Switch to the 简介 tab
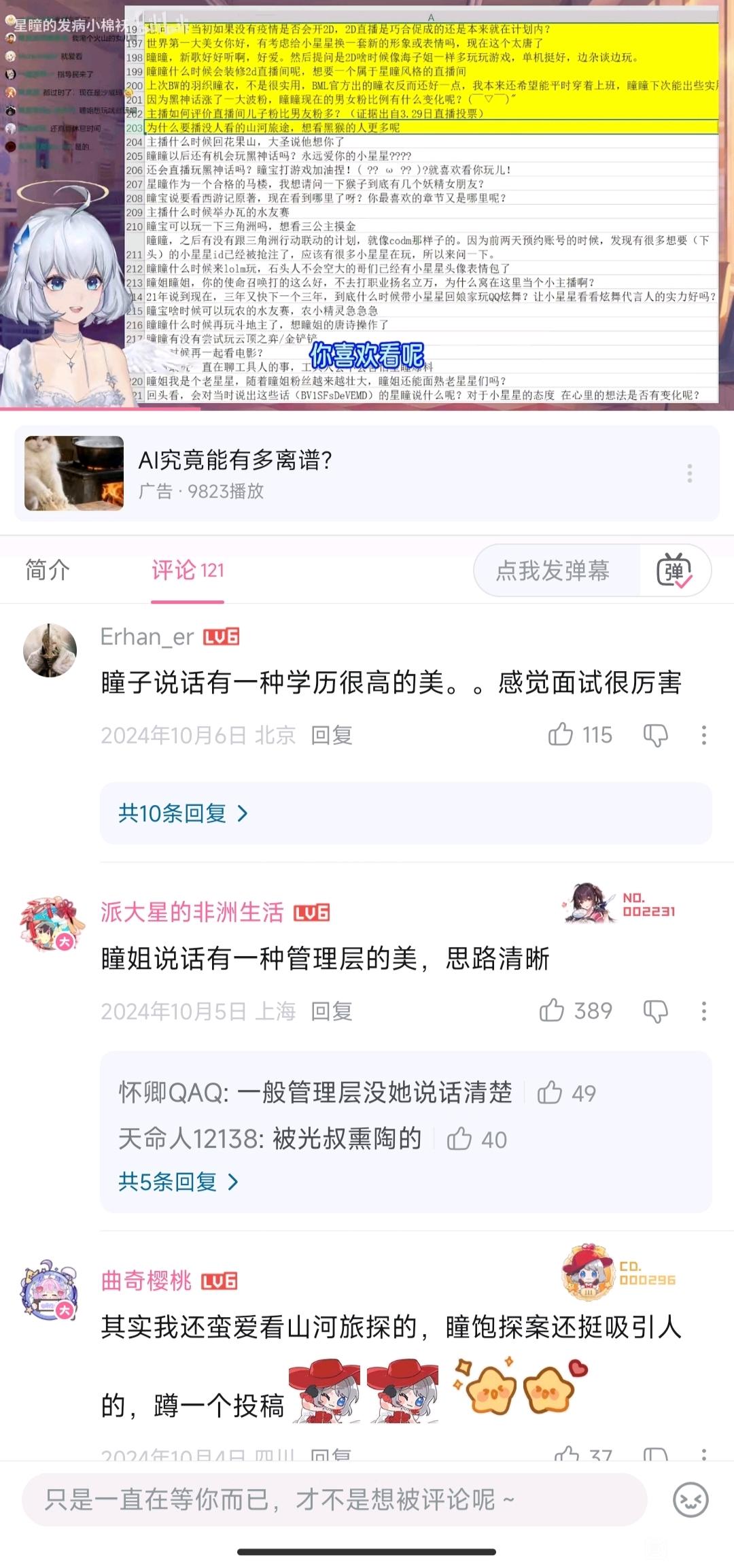Viewport: 734px width, 1568px height. click(48, 570)
